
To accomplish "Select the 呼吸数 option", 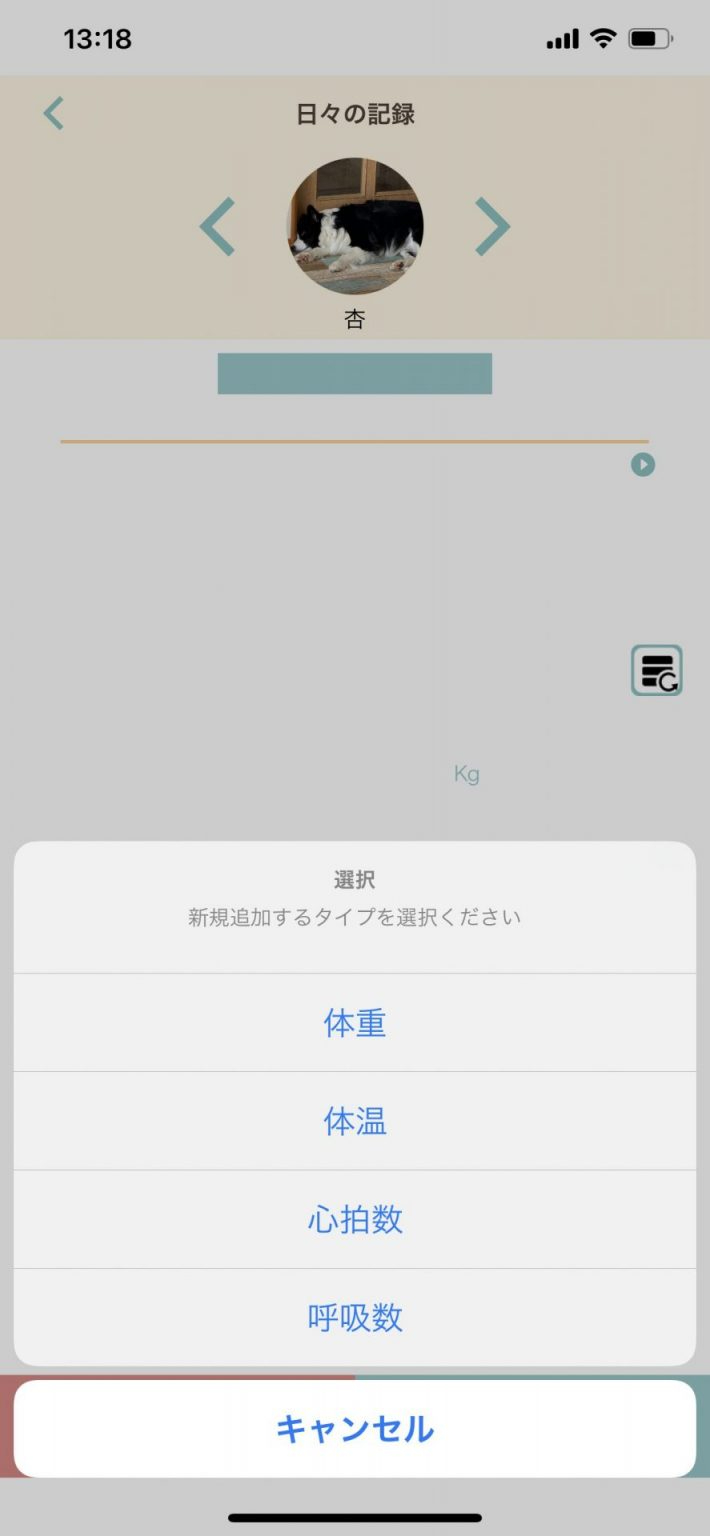I will click(x=355, y=1317).
